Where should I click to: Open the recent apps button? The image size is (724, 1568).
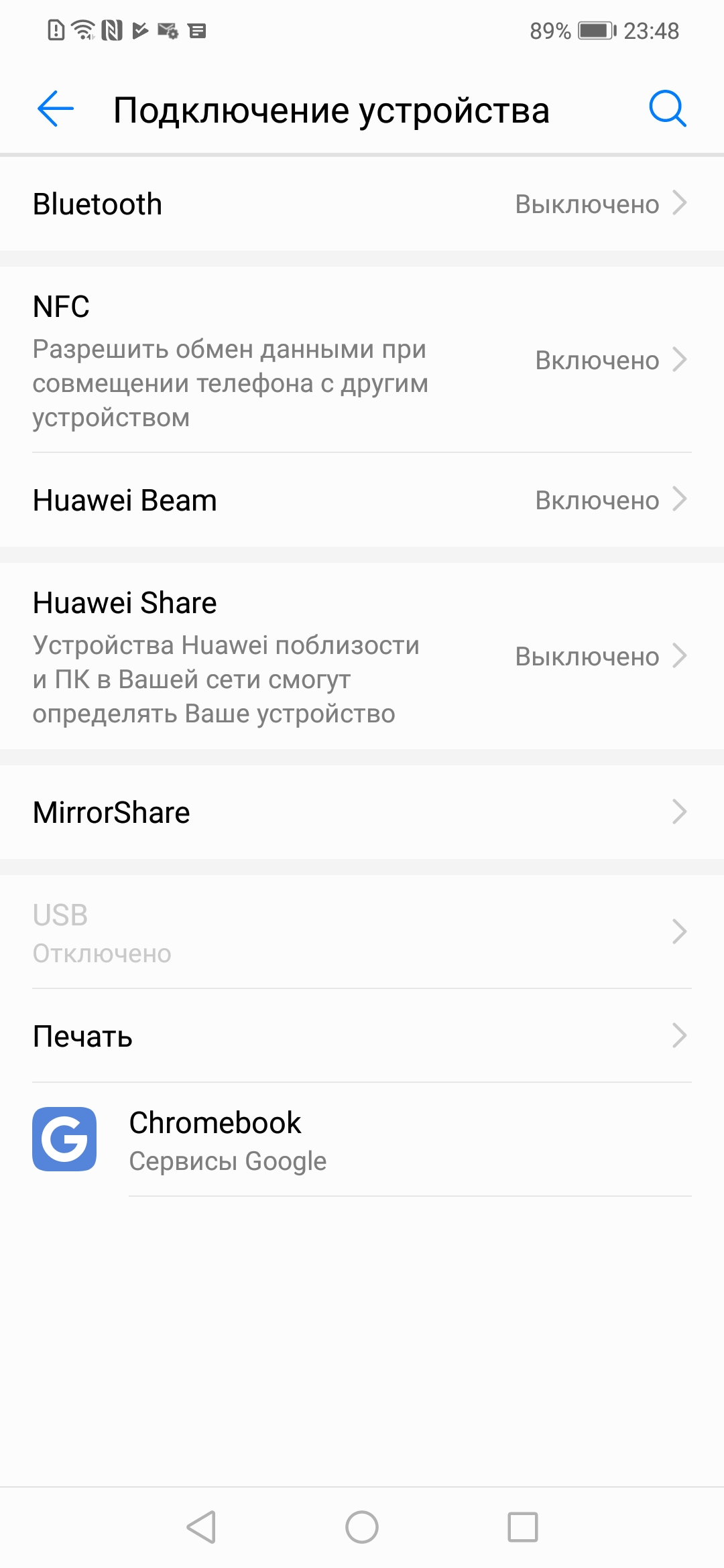[522, 1527]
